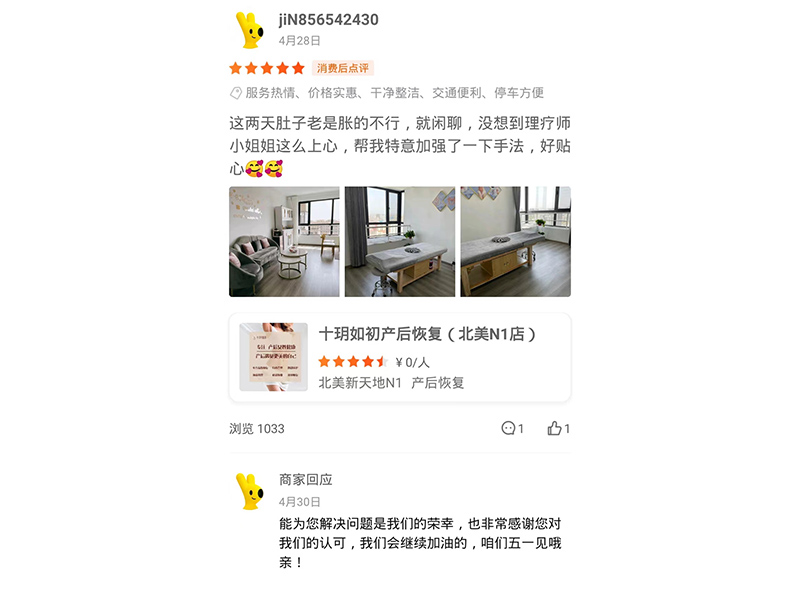Open the 十玥如初产后恢复 shop card
This screenshot has height=600, width=800.
pyautogui.click(x=400, y=357)
